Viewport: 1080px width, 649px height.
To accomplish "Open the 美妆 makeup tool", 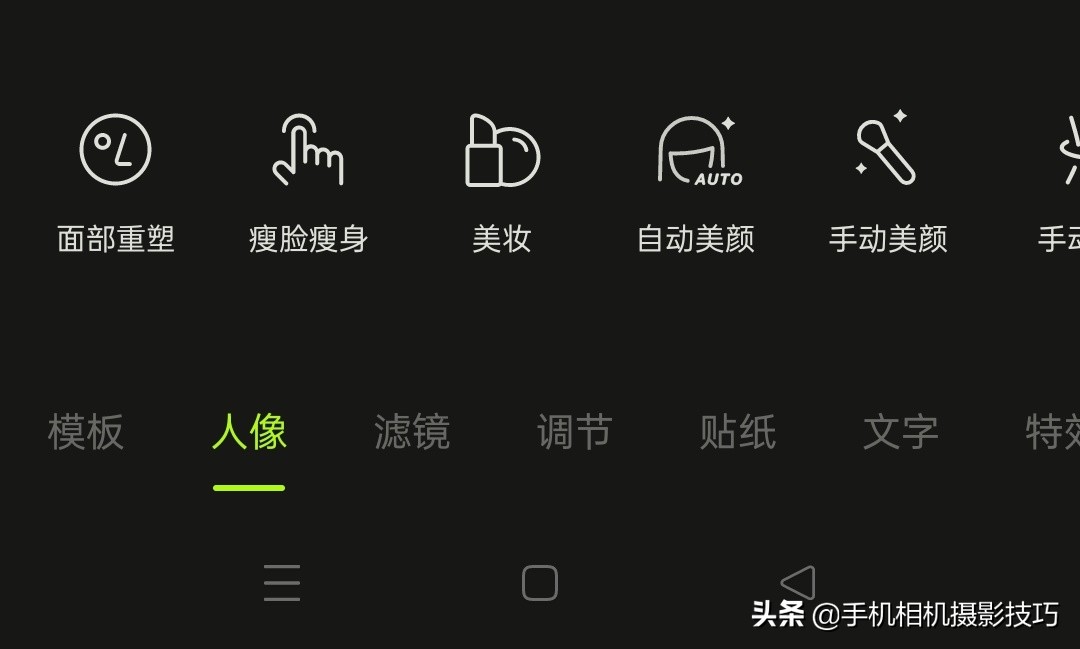I will [x=501, y=180].
